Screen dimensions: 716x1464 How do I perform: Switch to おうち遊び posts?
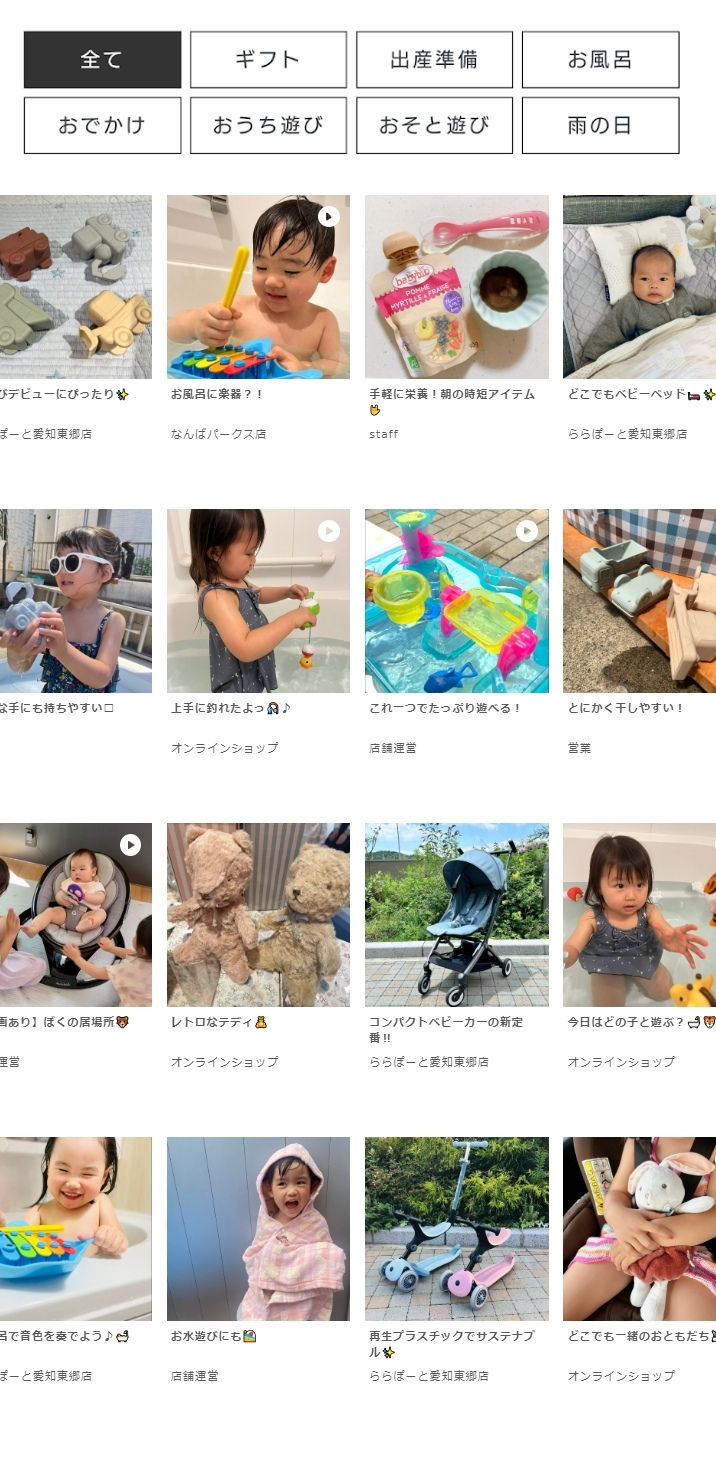(x=268, y=126)
